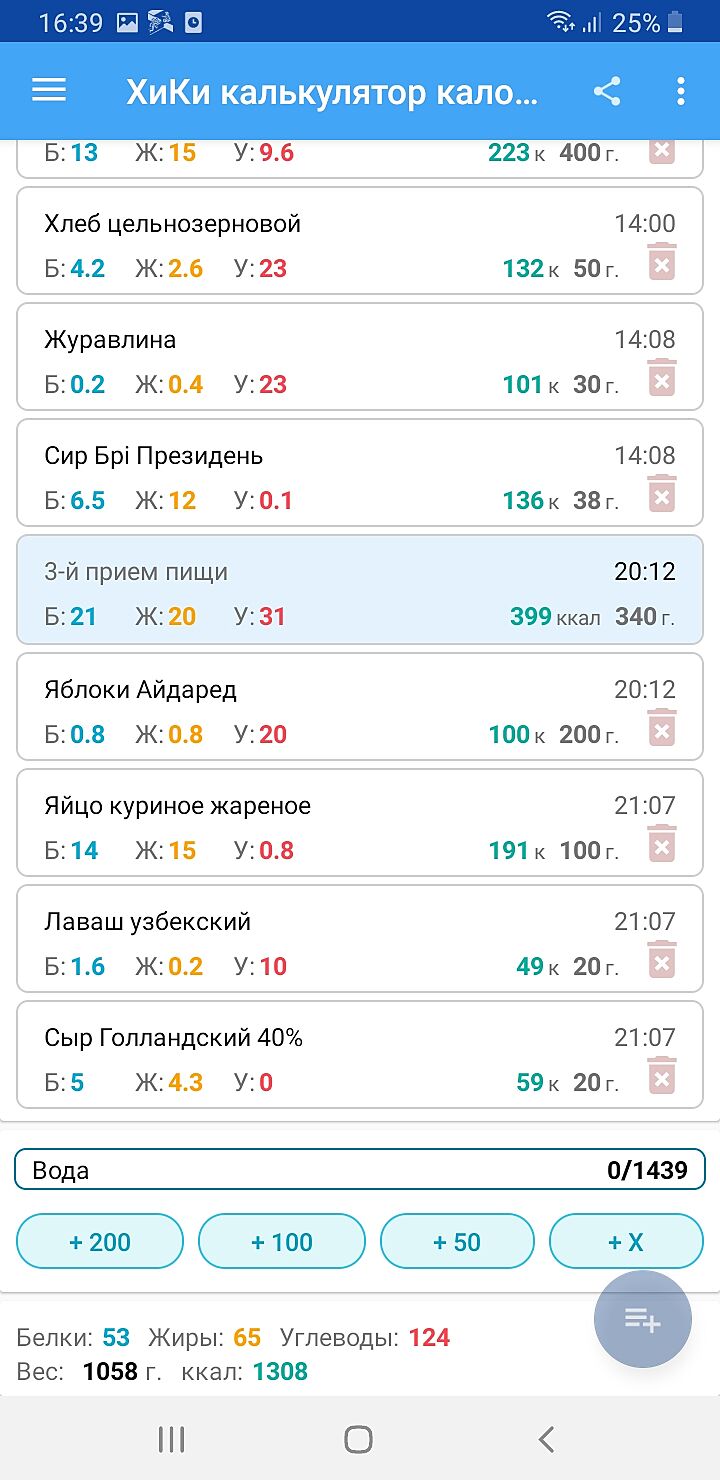Remove the Сыр Голландский 40% entry
Viewport: 720px width, 1480px height.
[661, 1077]
